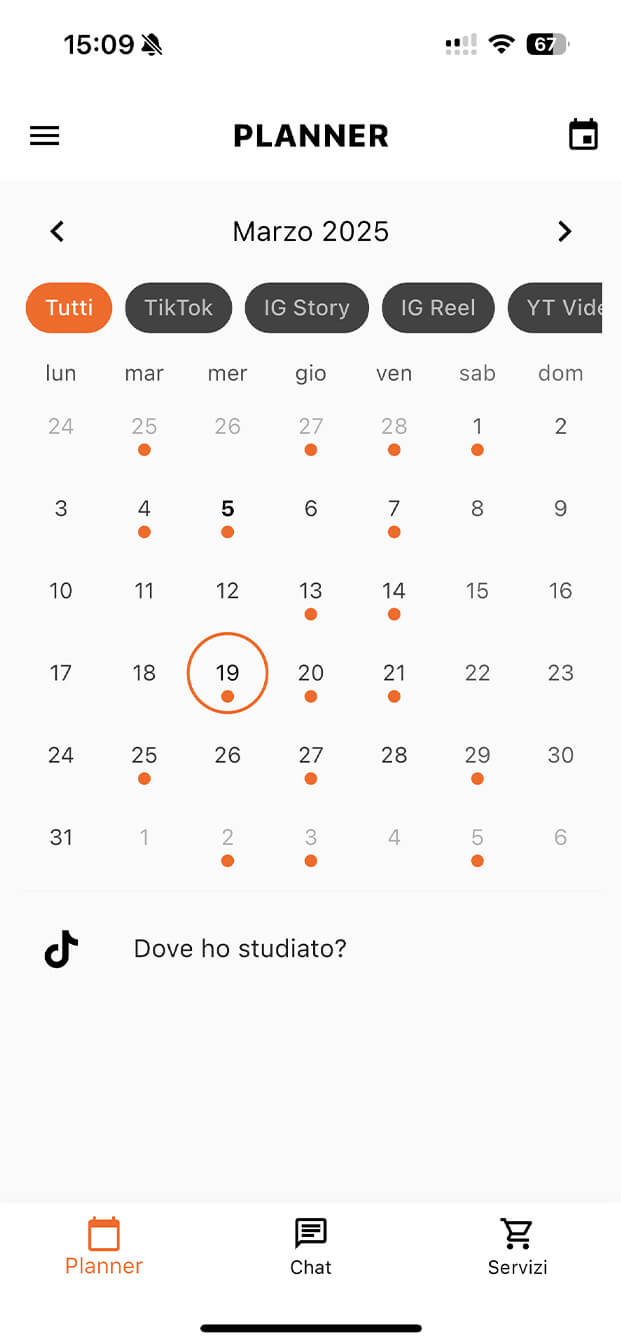The image size is (621, 1343).
Task: Select March 31 on the calendar
Action: click(61, 838)
